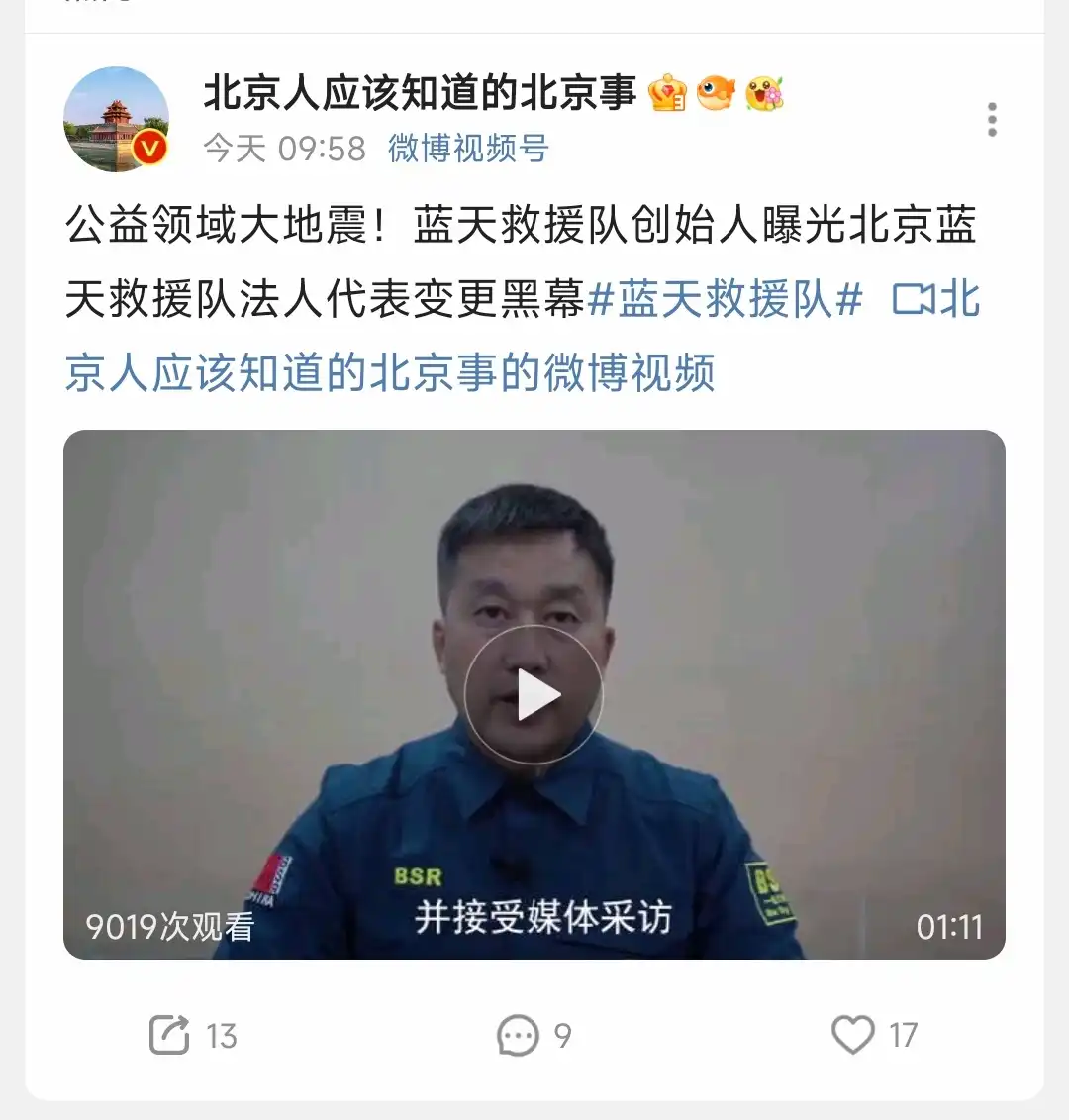Click the view count 9019次观看
The height and width of the screenshot is (1120, 1069).
click(170, 927)
